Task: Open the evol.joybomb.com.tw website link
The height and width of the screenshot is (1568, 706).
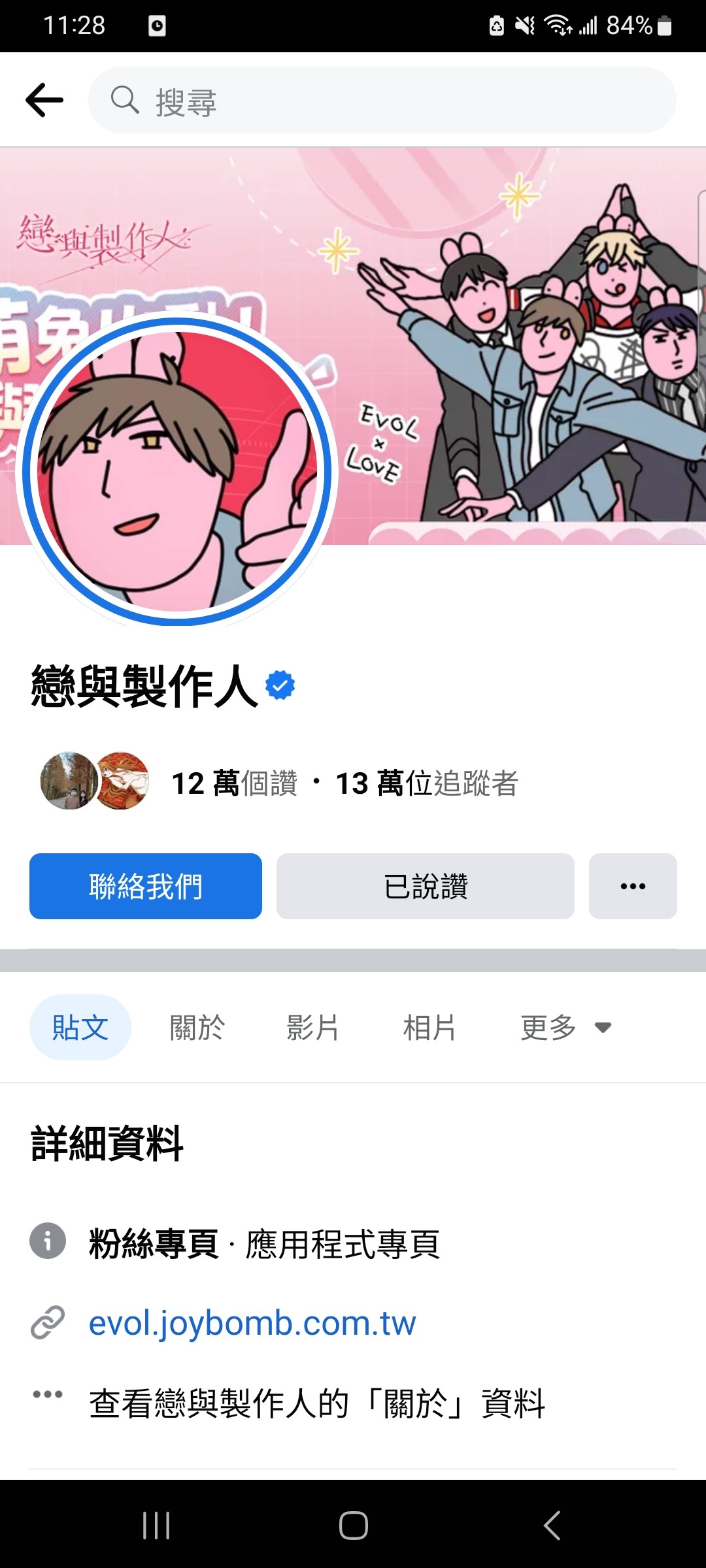Action: 252,1322
